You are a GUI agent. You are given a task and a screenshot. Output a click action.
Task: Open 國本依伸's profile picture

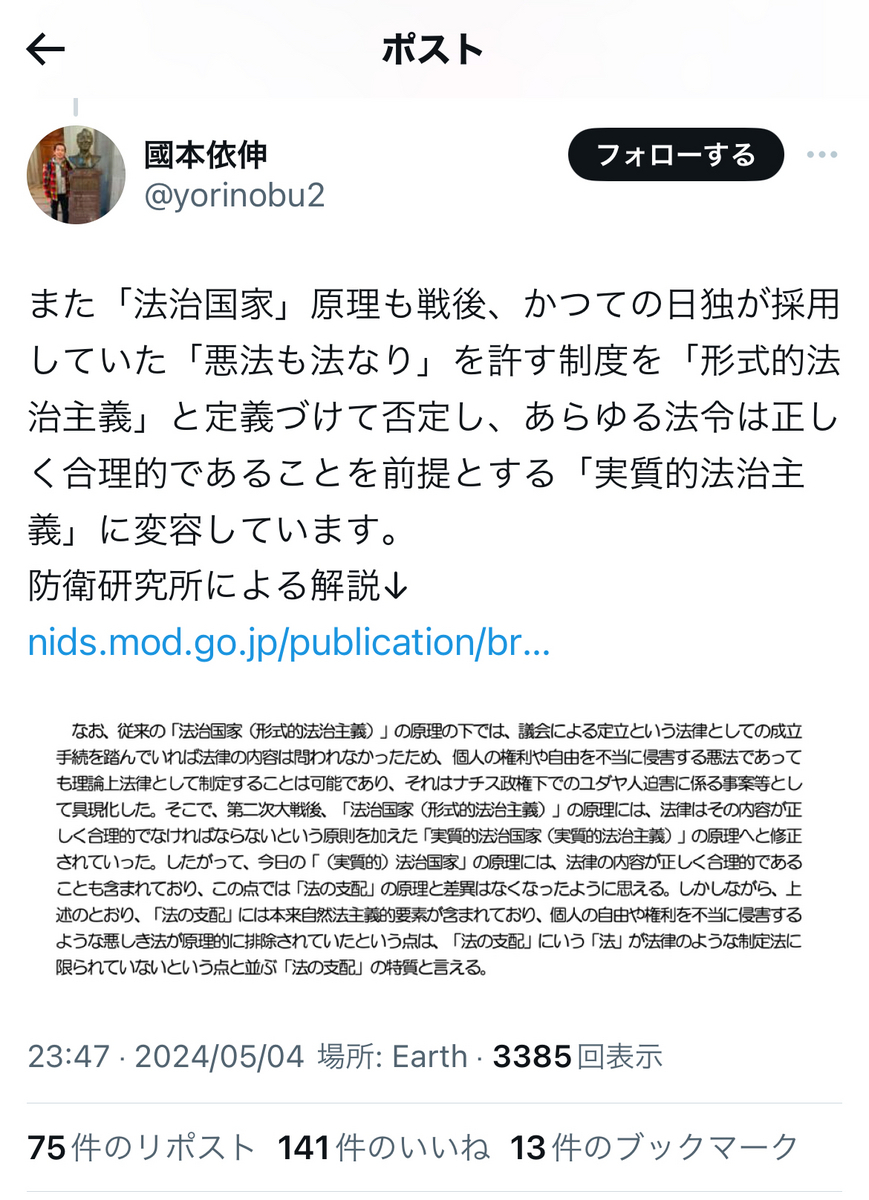tap(75, 175)
